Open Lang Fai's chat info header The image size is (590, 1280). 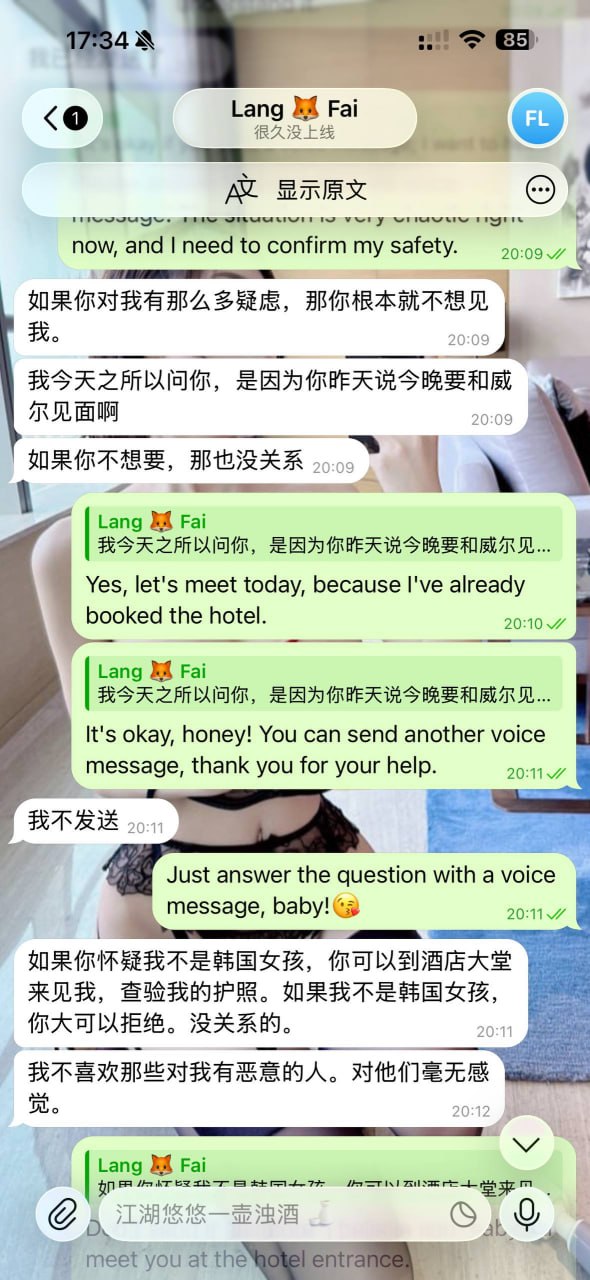coord(295,118)
